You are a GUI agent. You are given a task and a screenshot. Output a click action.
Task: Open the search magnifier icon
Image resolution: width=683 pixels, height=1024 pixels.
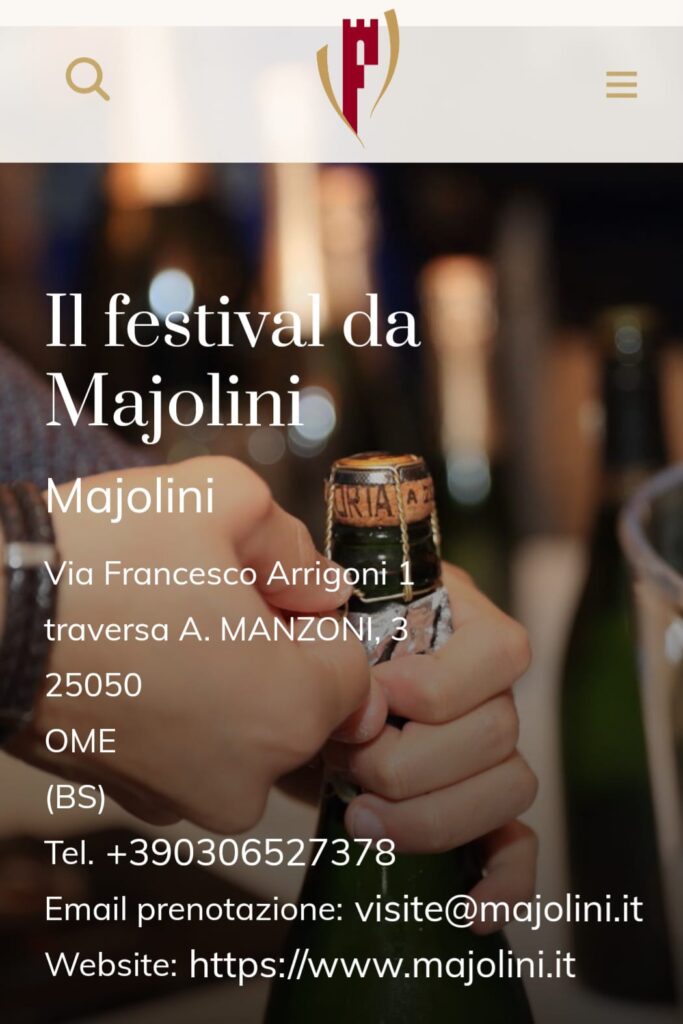point(87,79)
